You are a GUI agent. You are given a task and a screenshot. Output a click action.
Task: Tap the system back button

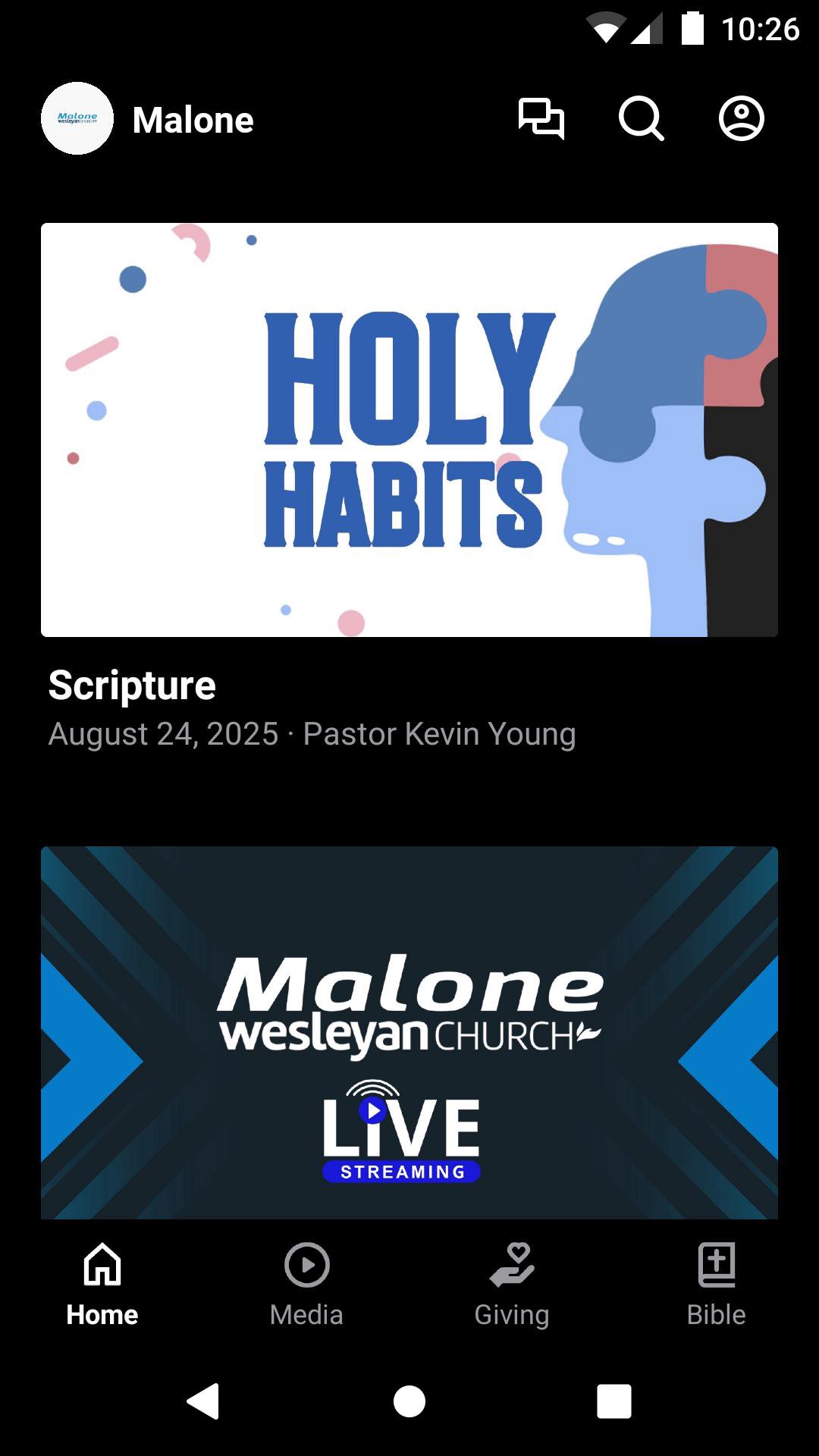[203, 1401]
